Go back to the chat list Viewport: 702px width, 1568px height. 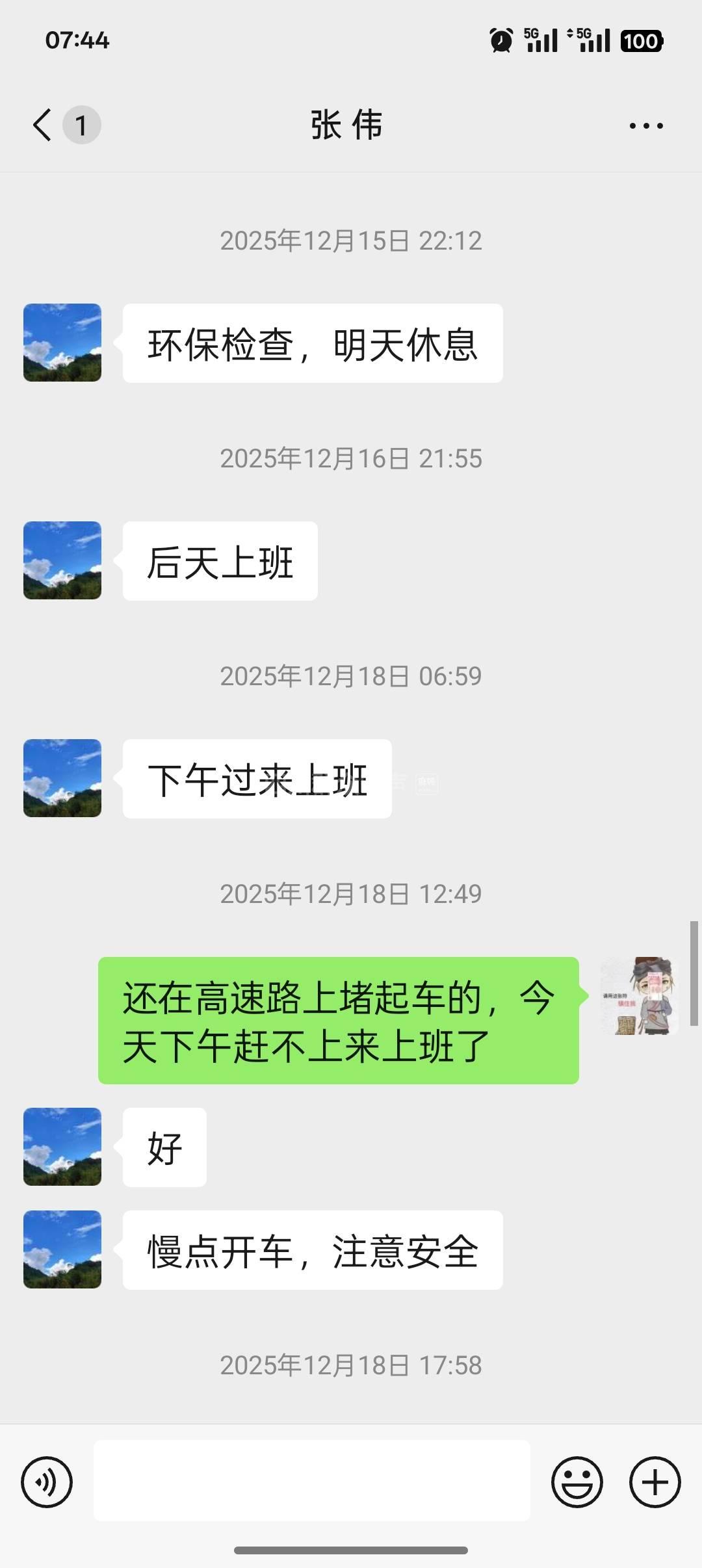pos(43,125)
